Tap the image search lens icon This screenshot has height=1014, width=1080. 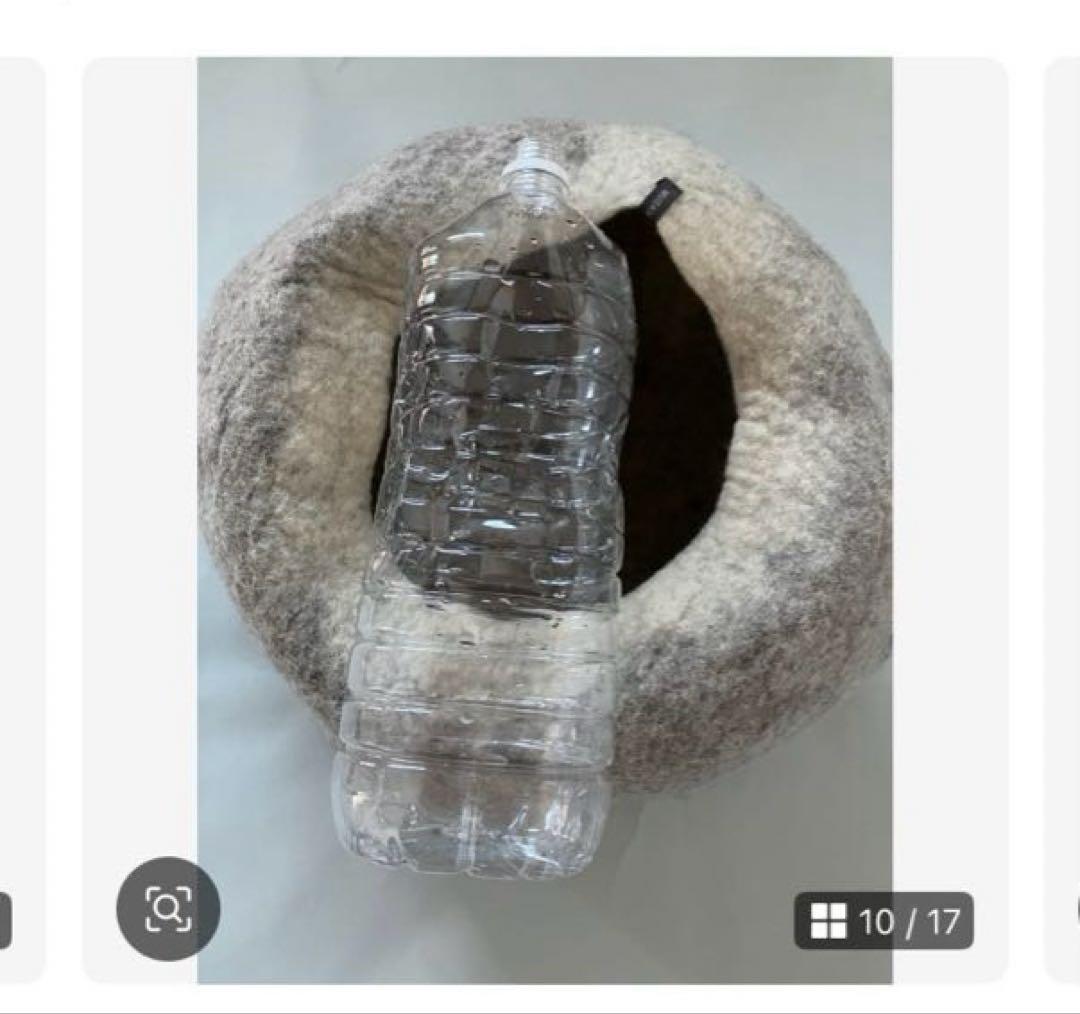tap(168, 909)
